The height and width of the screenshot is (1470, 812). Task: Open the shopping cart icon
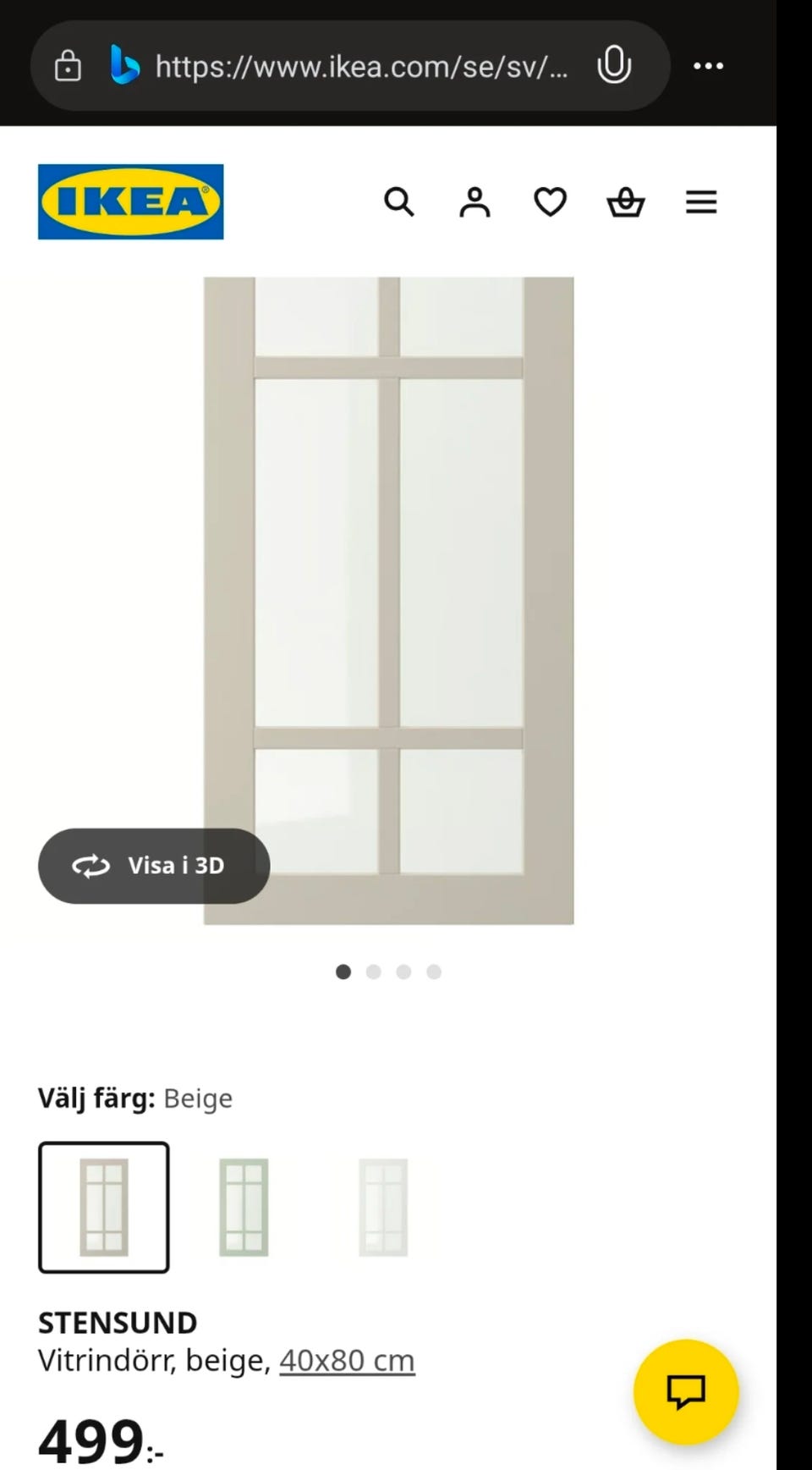click(626, 202)
